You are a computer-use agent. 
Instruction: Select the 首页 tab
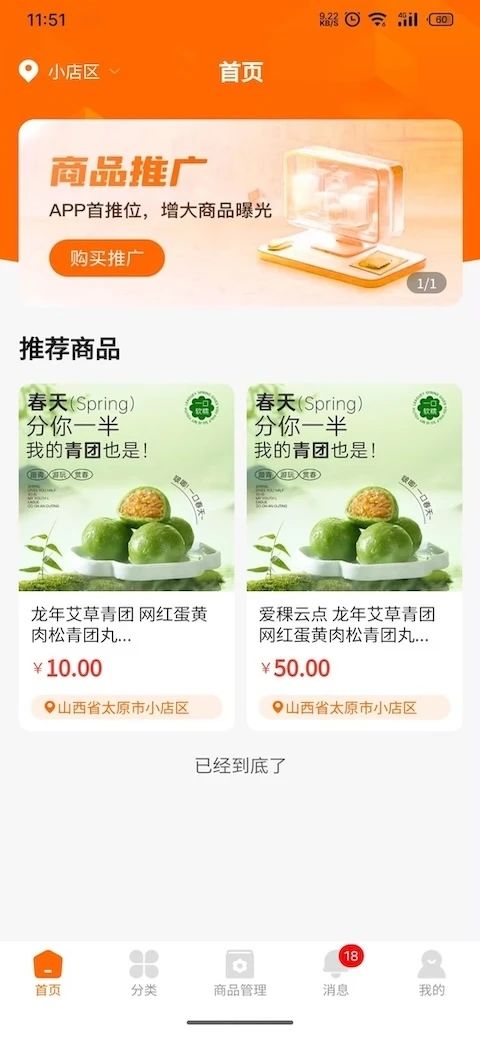point(48,973)
